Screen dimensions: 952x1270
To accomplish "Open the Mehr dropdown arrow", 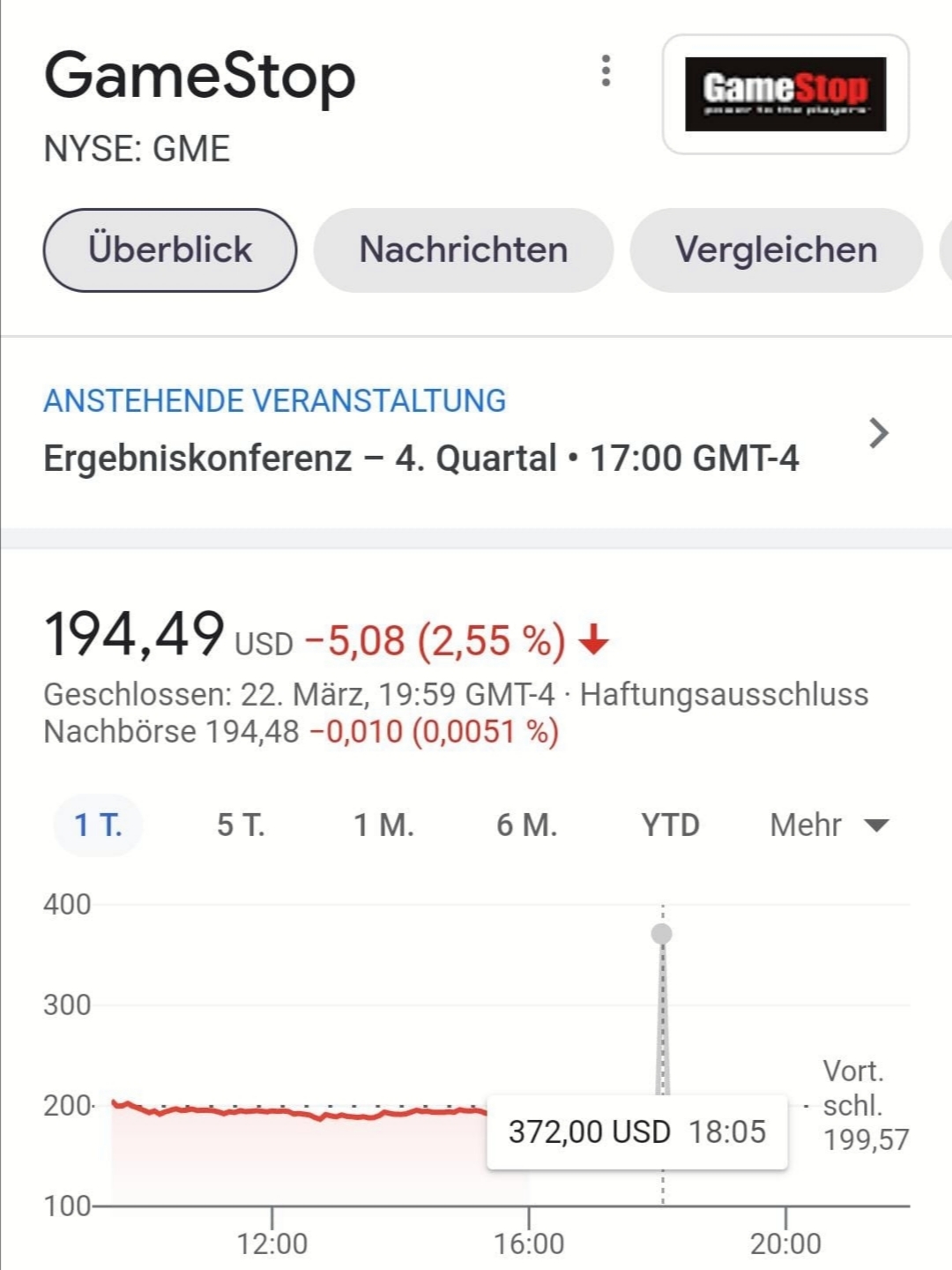I will 876,825.
